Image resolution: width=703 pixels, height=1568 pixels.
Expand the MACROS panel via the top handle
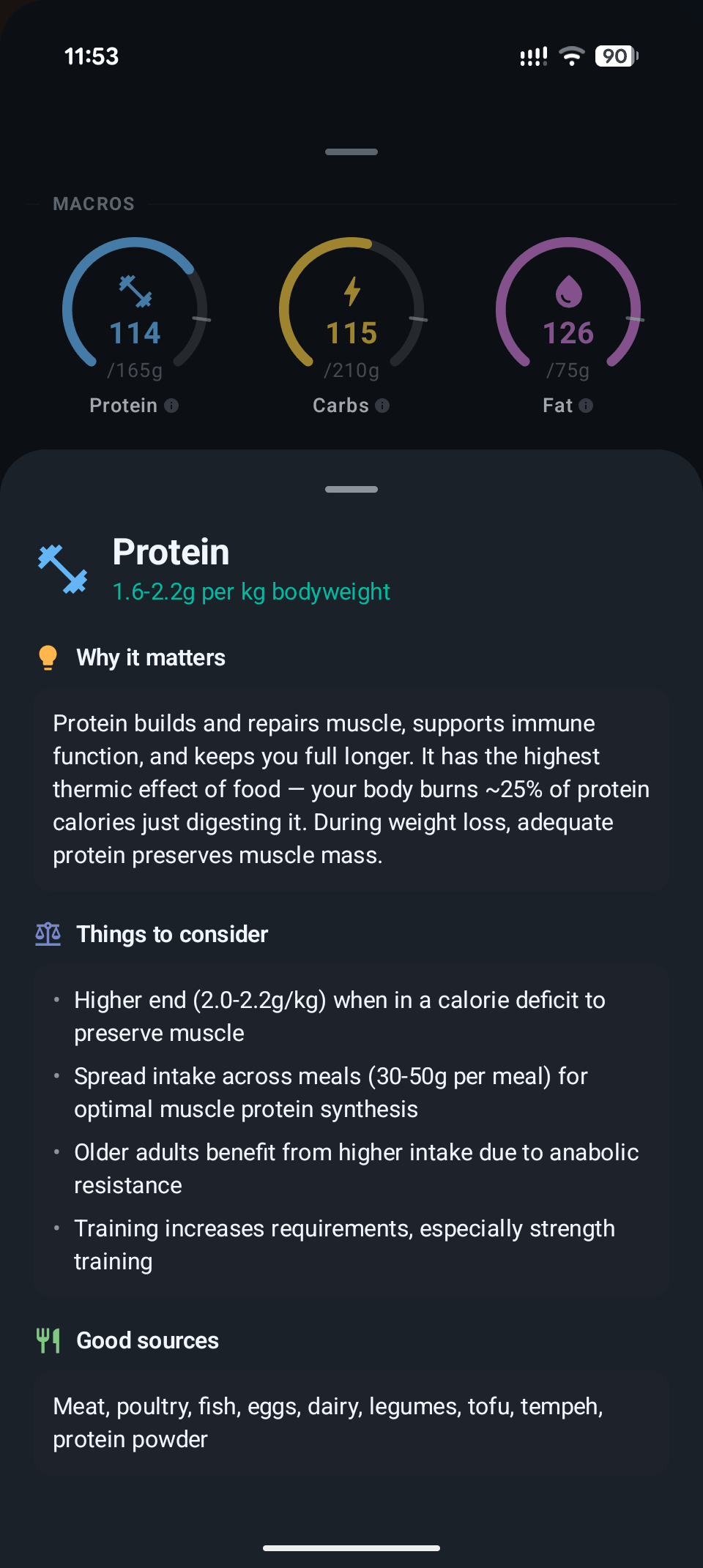point(351,152)
